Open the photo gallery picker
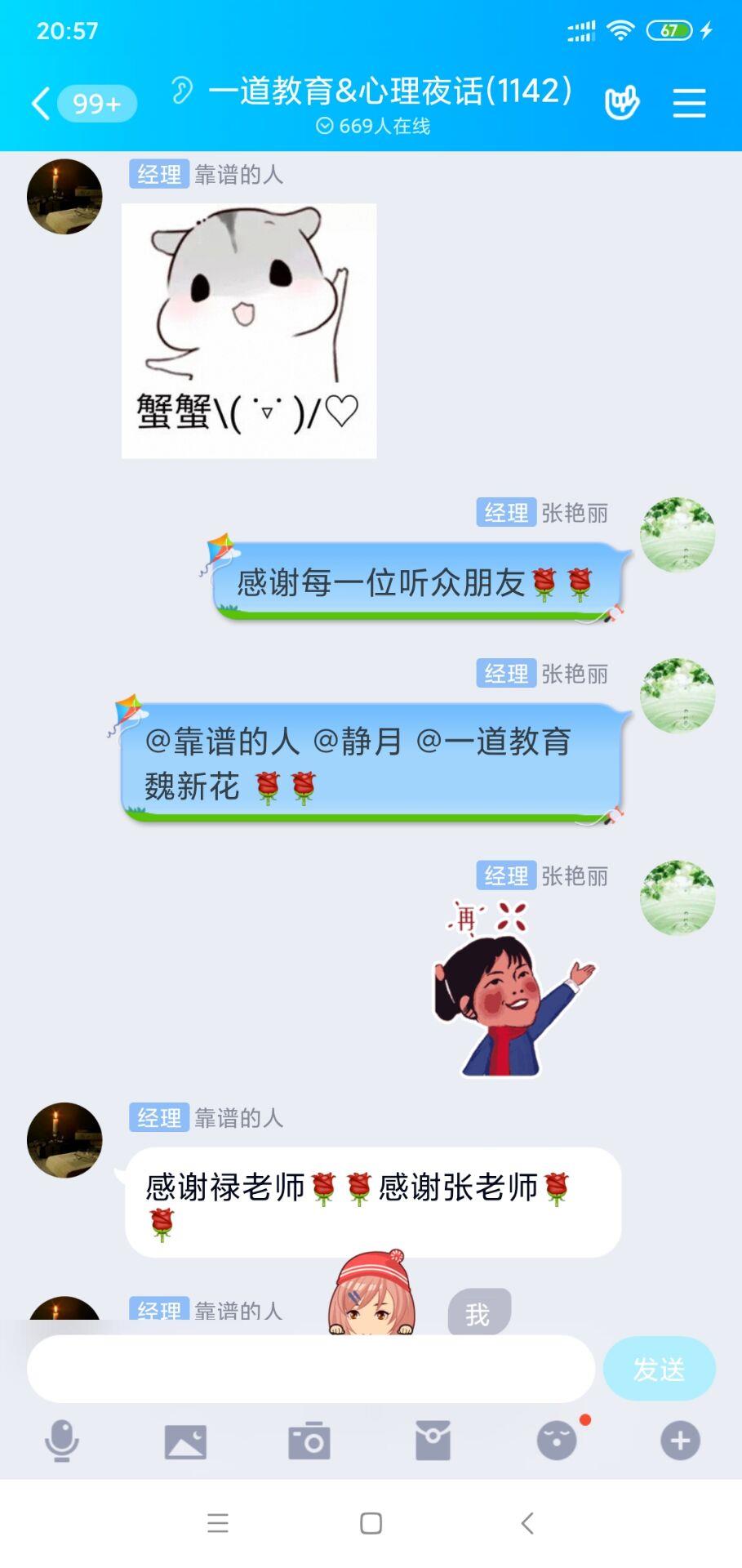742x1568 pixels. [185, 1441]
